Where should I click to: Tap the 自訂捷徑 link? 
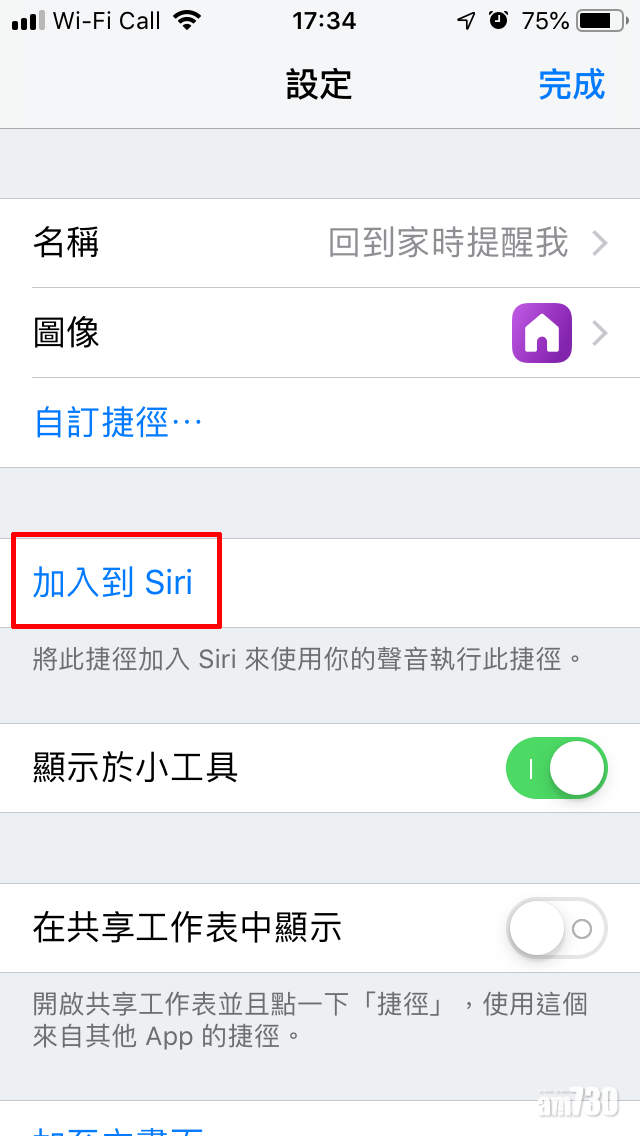[x=118, y=422]
